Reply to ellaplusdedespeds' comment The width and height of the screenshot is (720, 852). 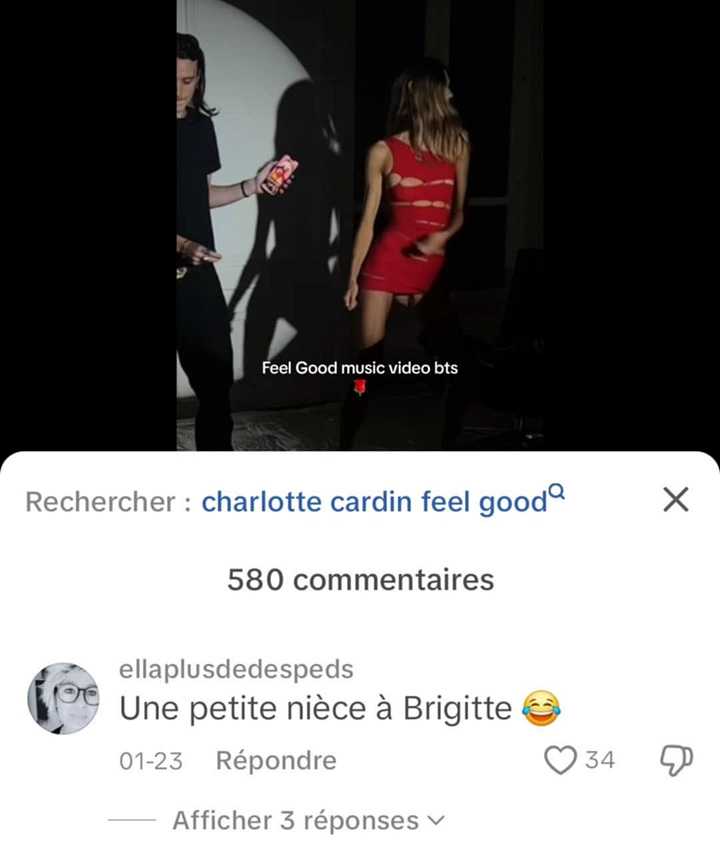pos(276,761)
